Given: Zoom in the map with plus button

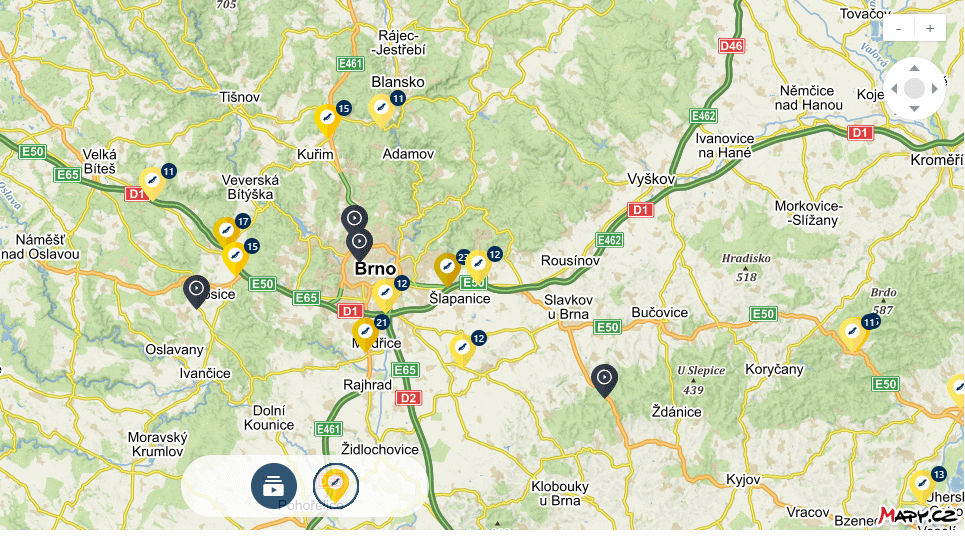Looking at the screenshot, I should click(x=930, y=28).
